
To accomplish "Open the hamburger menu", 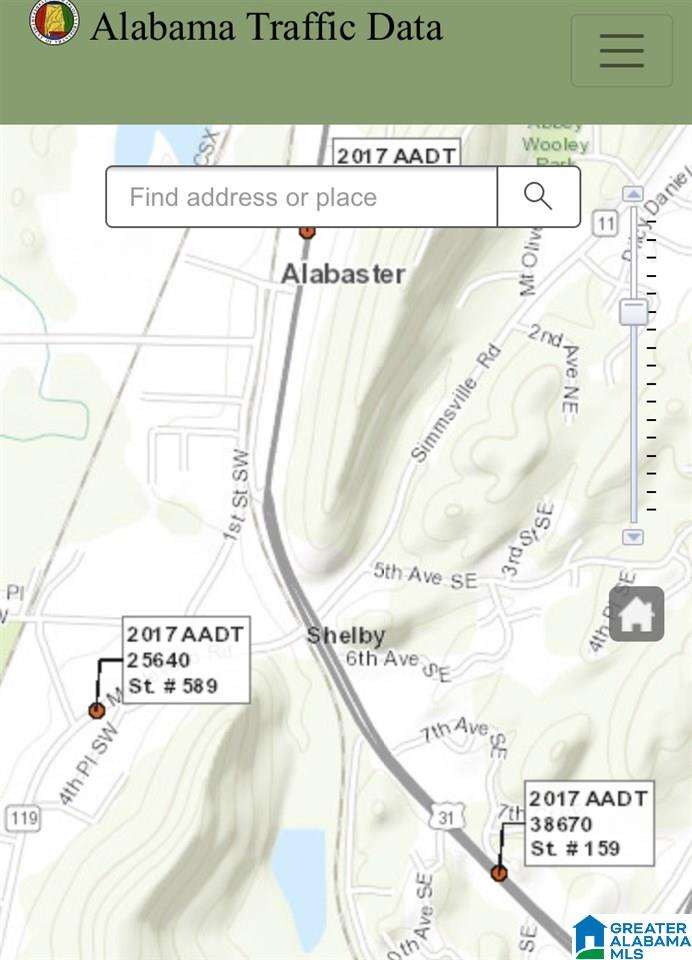I will tap(621, 50).
